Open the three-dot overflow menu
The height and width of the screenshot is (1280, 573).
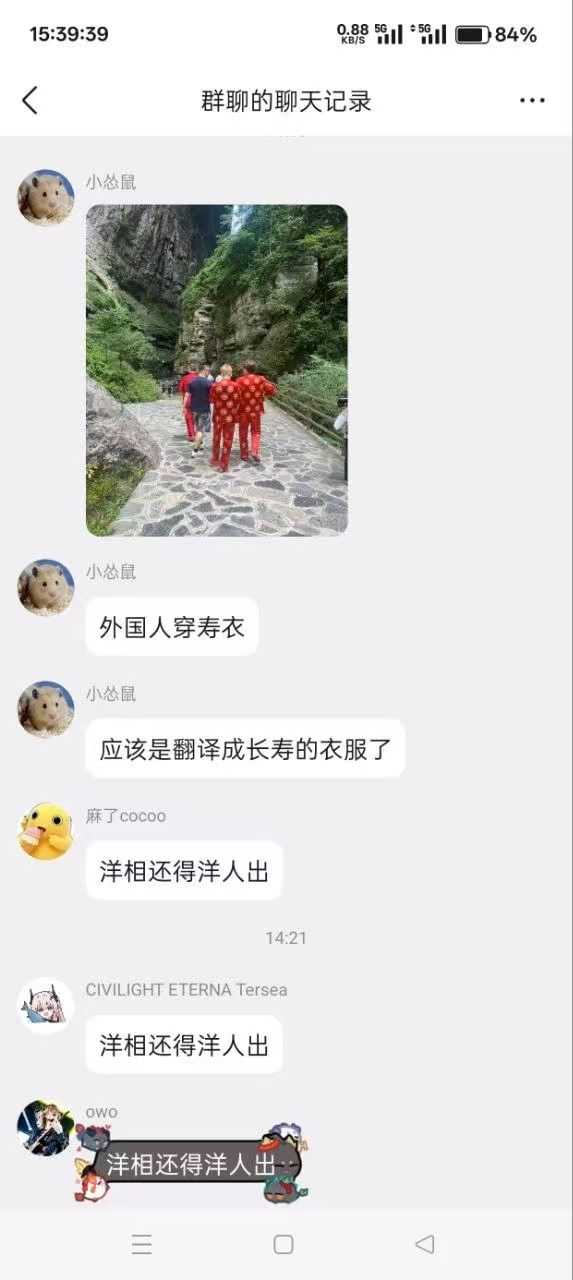pos(532,100)
